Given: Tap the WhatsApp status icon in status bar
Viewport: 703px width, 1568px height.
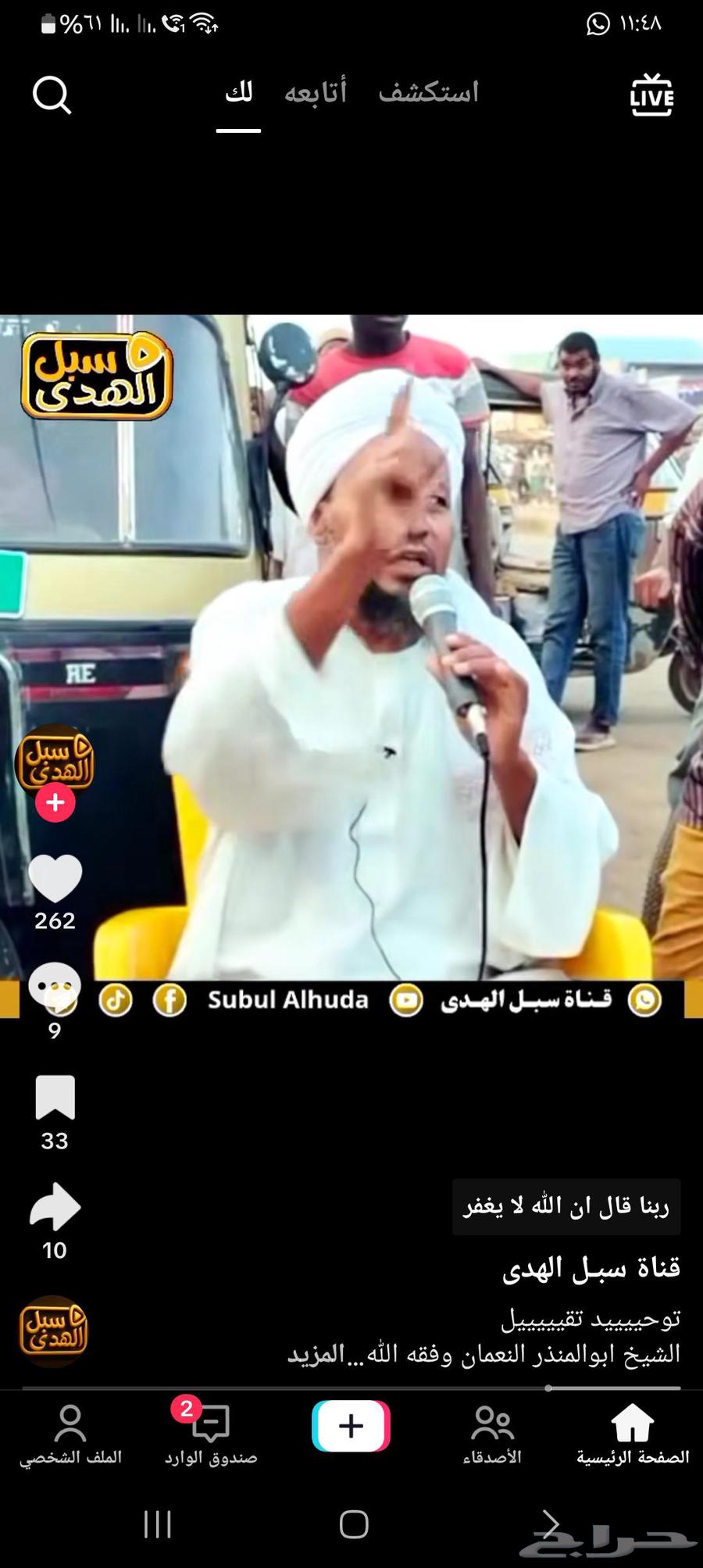Looking at the screenshot, I should pos(597,23).
